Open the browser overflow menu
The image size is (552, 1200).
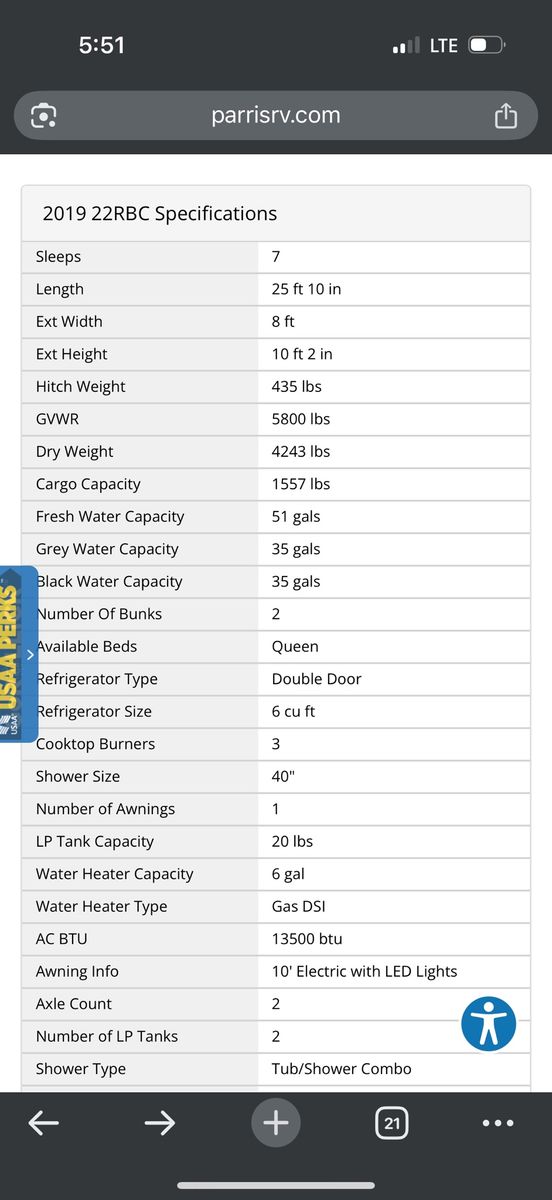[497, 1124]
